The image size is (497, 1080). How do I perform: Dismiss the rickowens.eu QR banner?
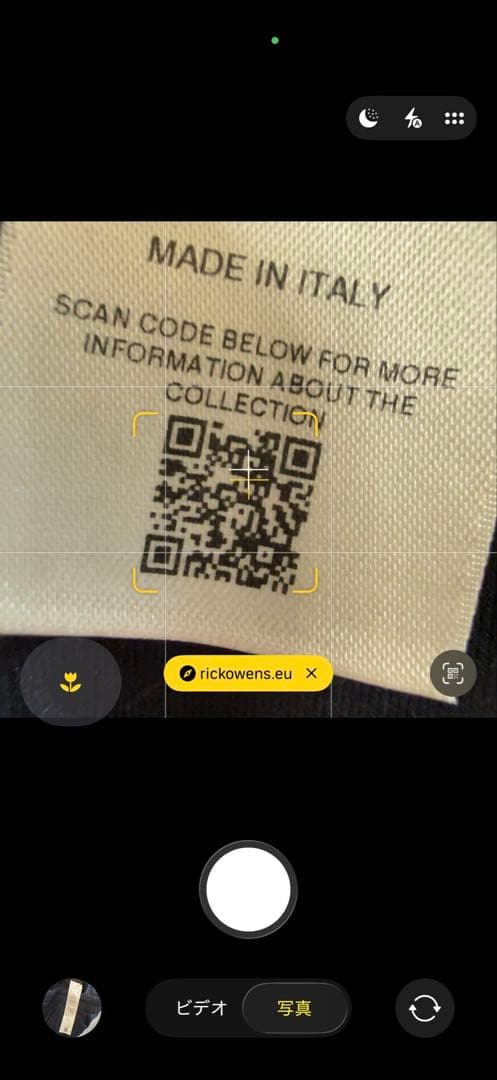pos(311,673)
